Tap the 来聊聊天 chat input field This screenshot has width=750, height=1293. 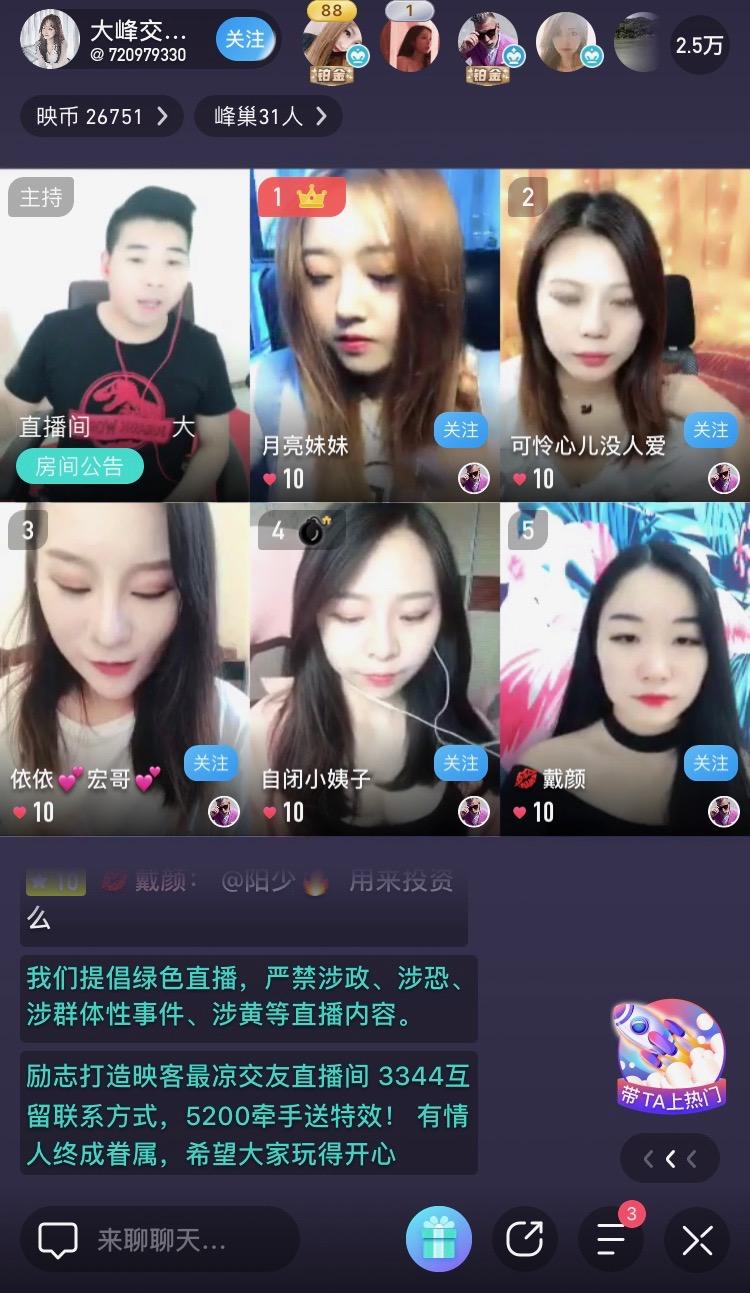160,1238
